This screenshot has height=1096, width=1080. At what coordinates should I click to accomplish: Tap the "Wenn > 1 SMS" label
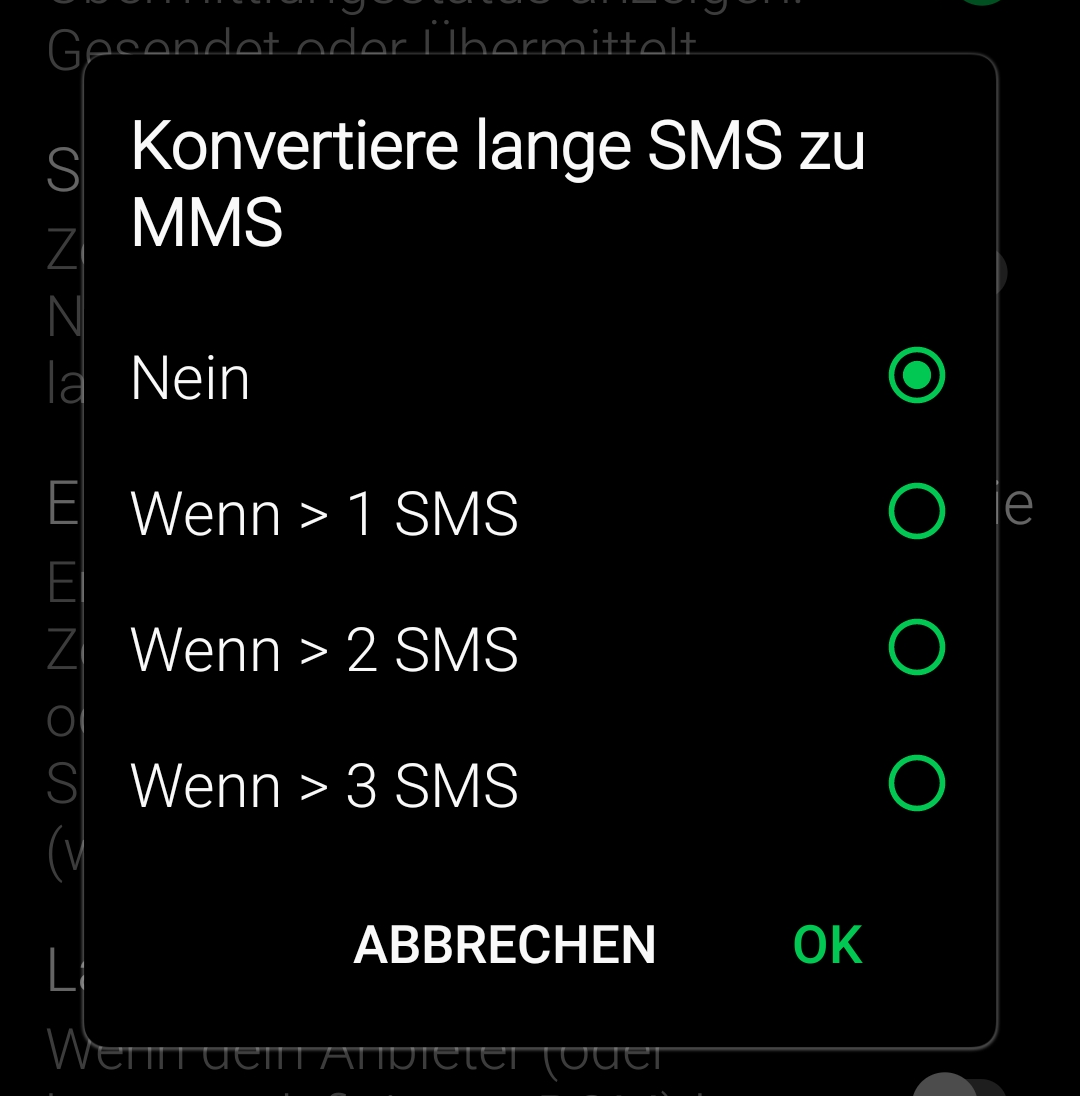(x=322, y=512)
